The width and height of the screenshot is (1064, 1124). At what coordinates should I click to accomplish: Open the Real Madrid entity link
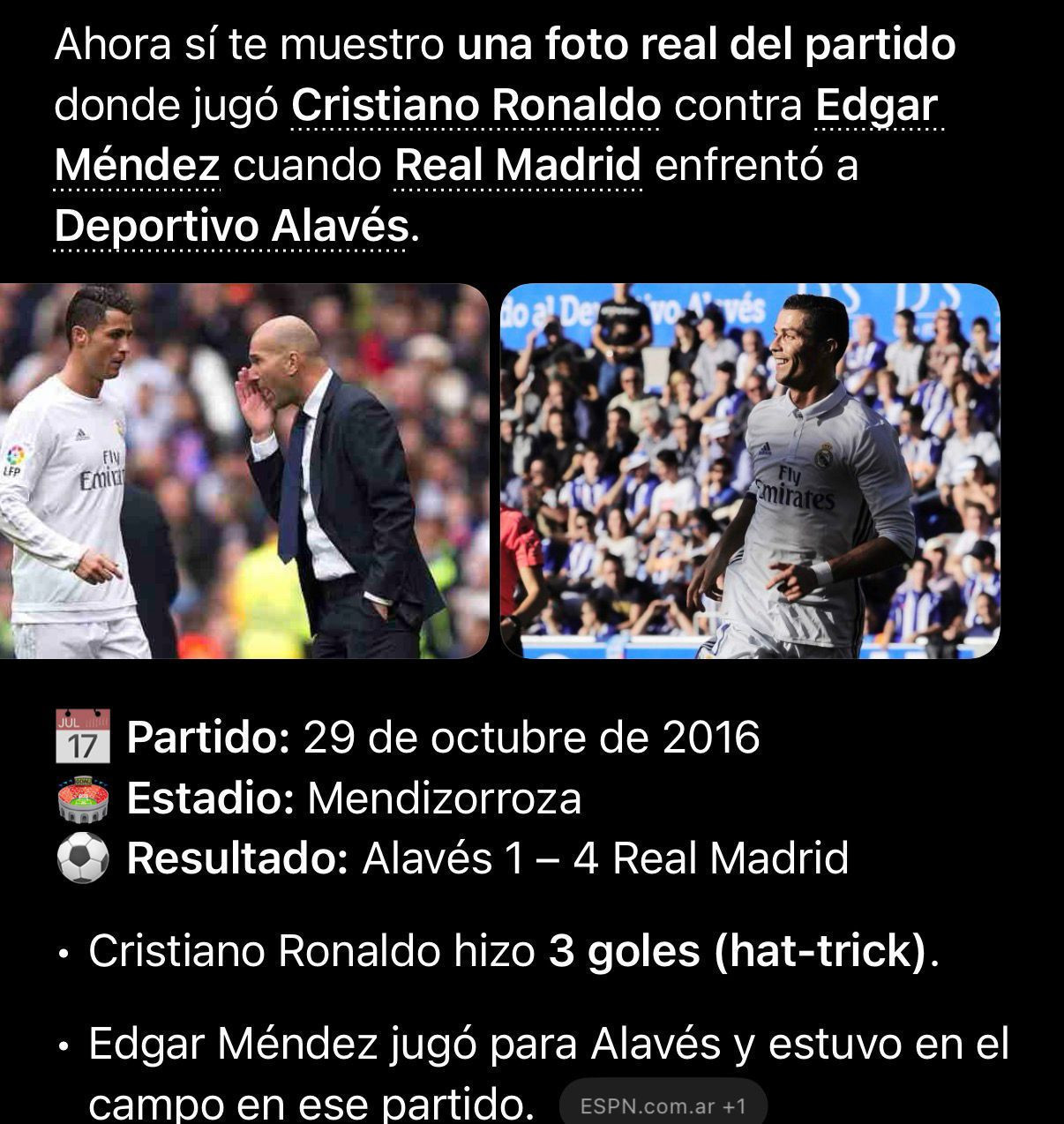click(518, 166)
